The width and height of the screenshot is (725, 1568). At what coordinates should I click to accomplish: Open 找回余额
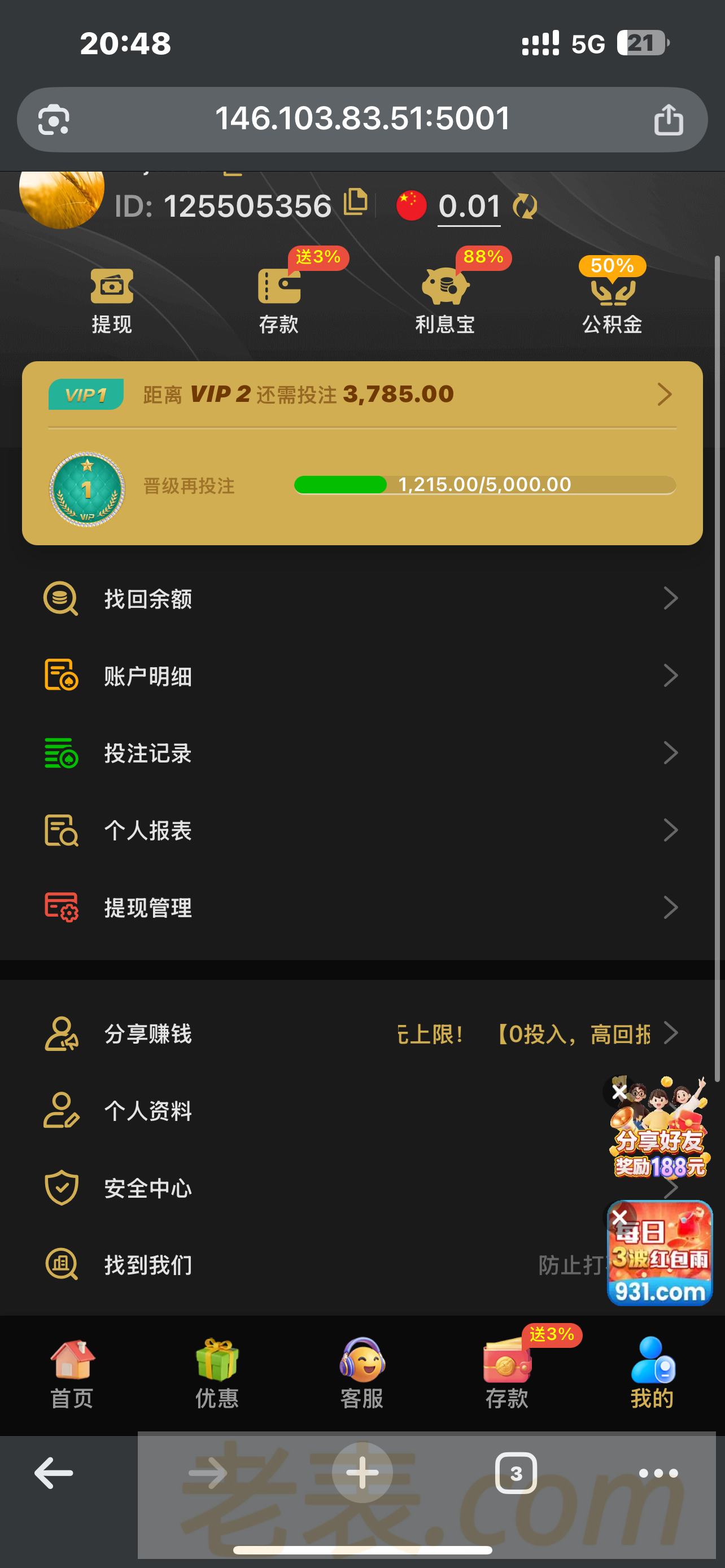pos(362,599)
